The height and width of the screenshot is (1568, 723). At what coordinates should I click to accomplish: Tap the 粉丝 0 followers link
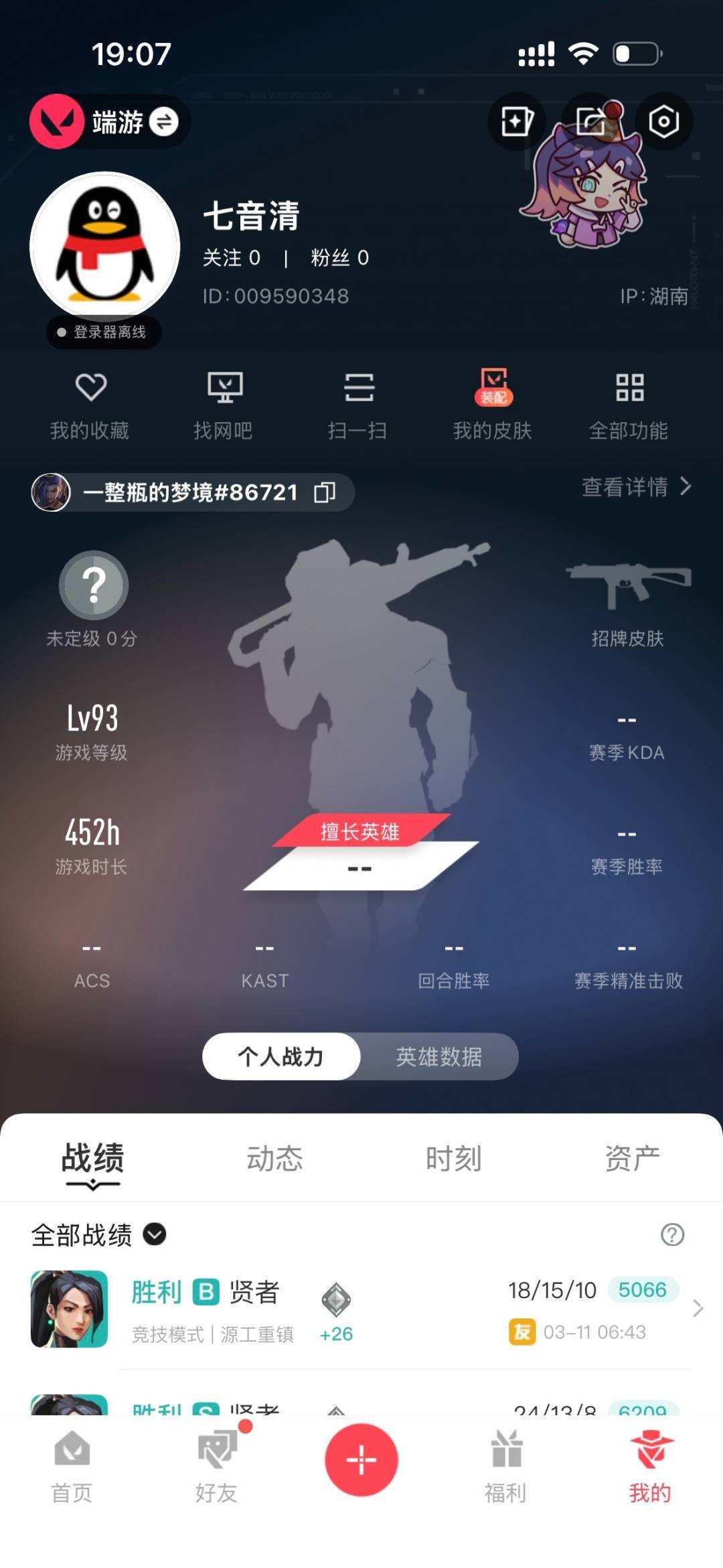coord(340,258)
